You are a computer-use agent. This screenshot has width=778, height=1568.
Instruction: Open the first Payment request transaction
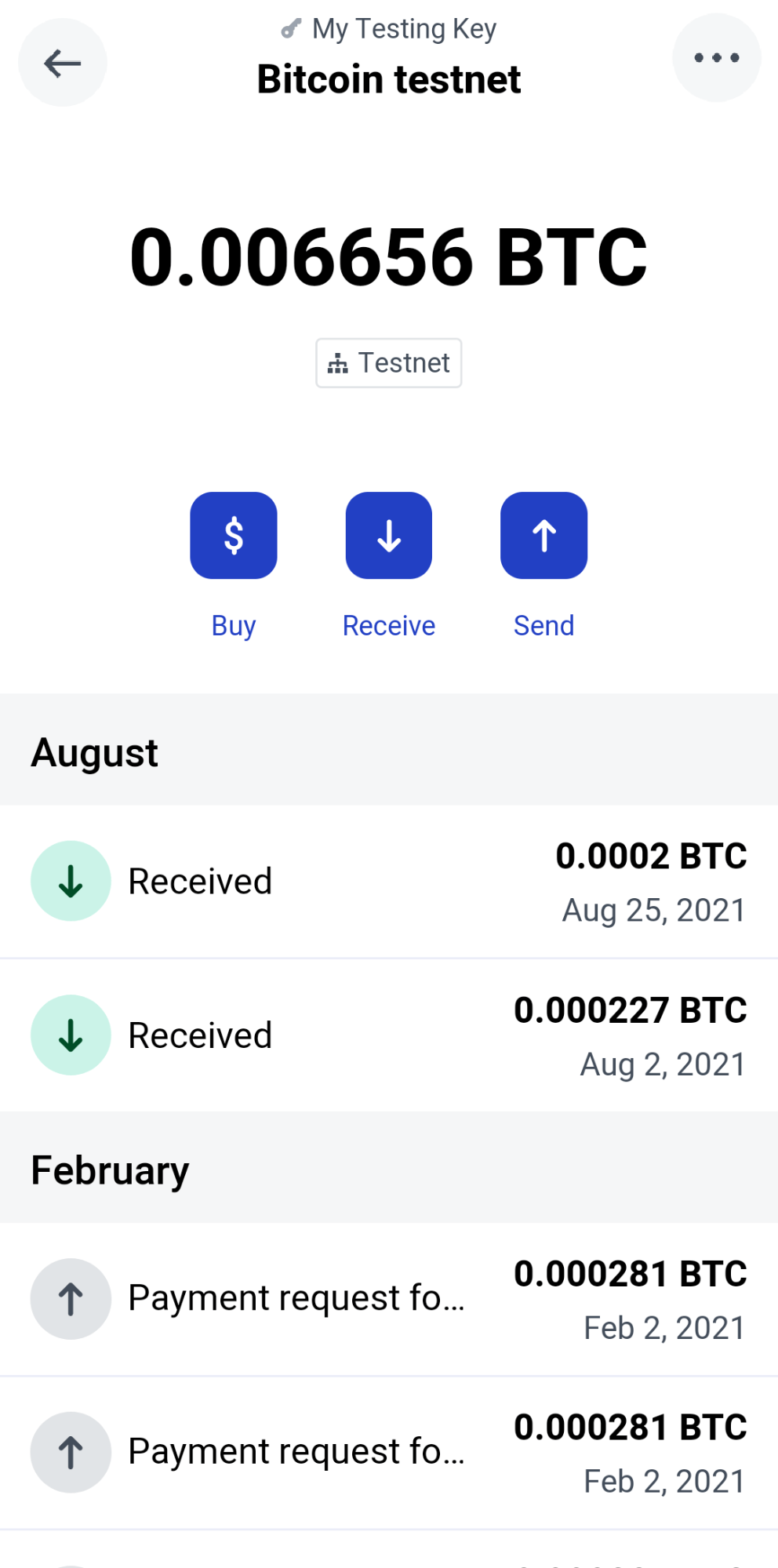coord(389,1298)
